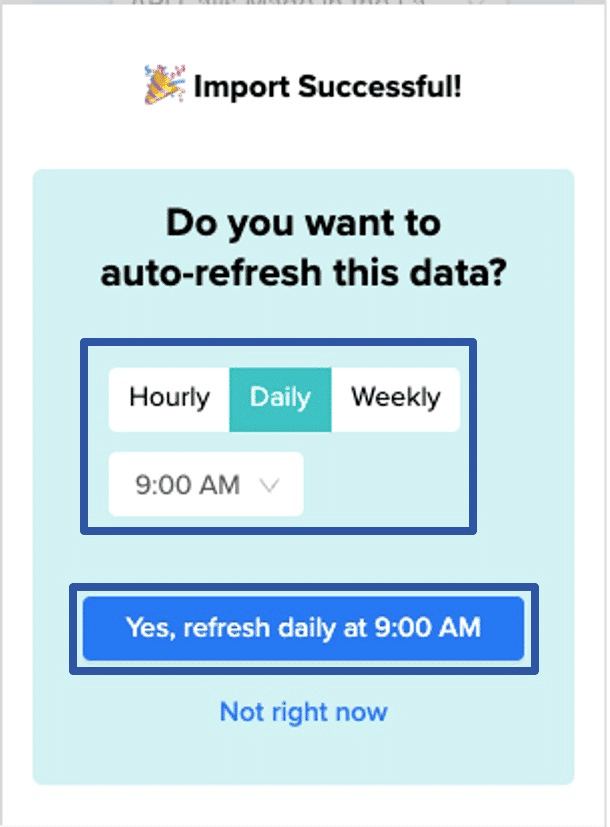Open the 9:00 AM time dropdown
Screen dimensions: 610x827
tap(206, 486)
